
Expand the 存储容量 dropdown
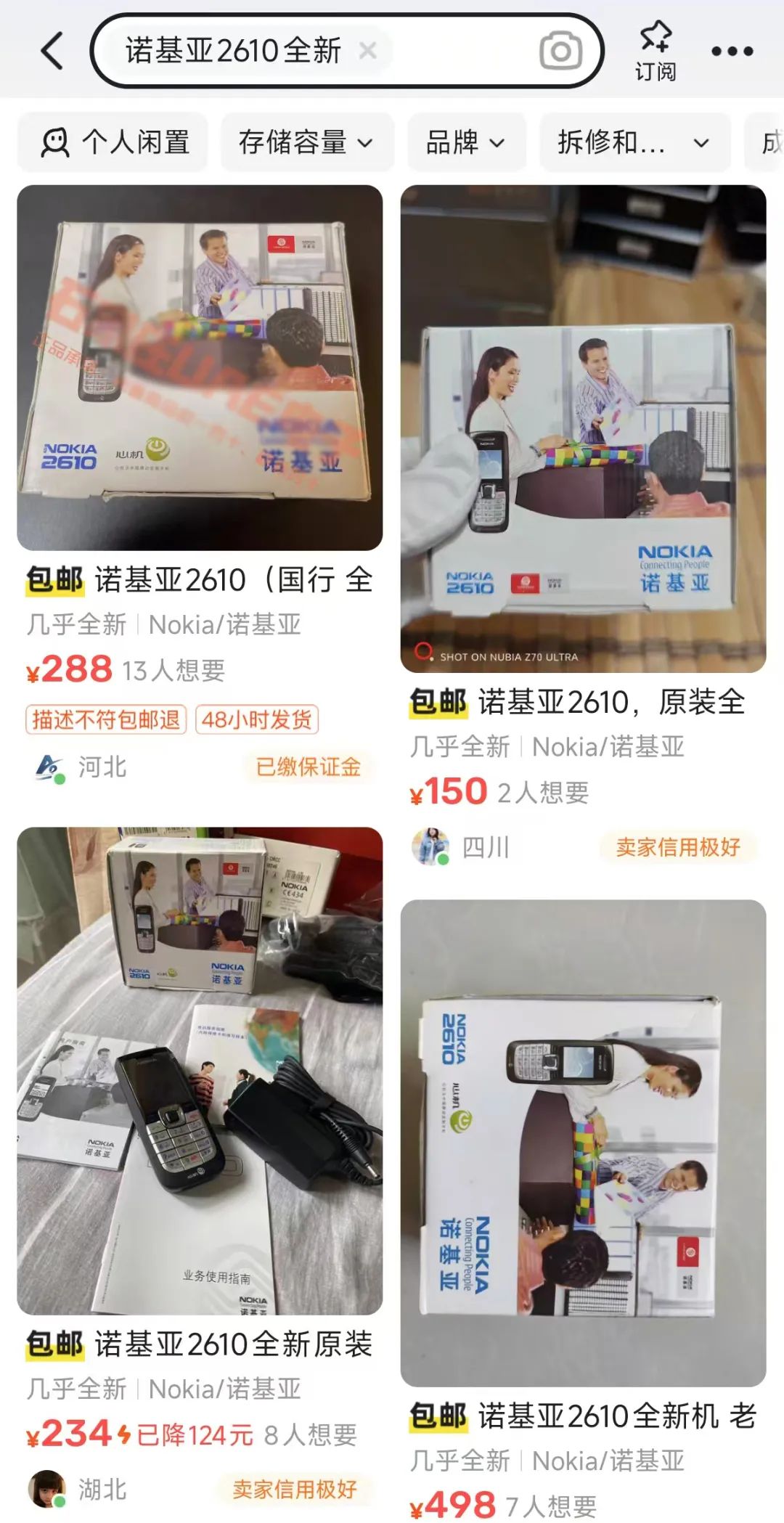click(x=306, y=142)
